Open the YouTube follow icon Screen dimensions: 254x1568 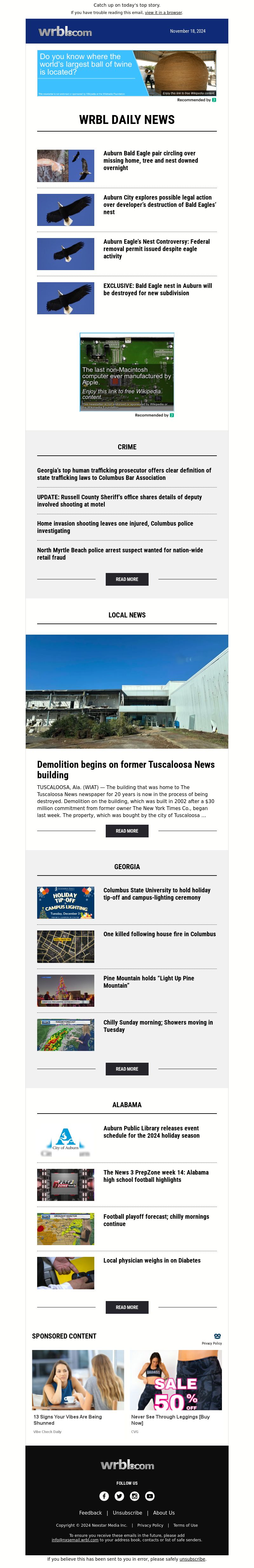[150, 1496]
